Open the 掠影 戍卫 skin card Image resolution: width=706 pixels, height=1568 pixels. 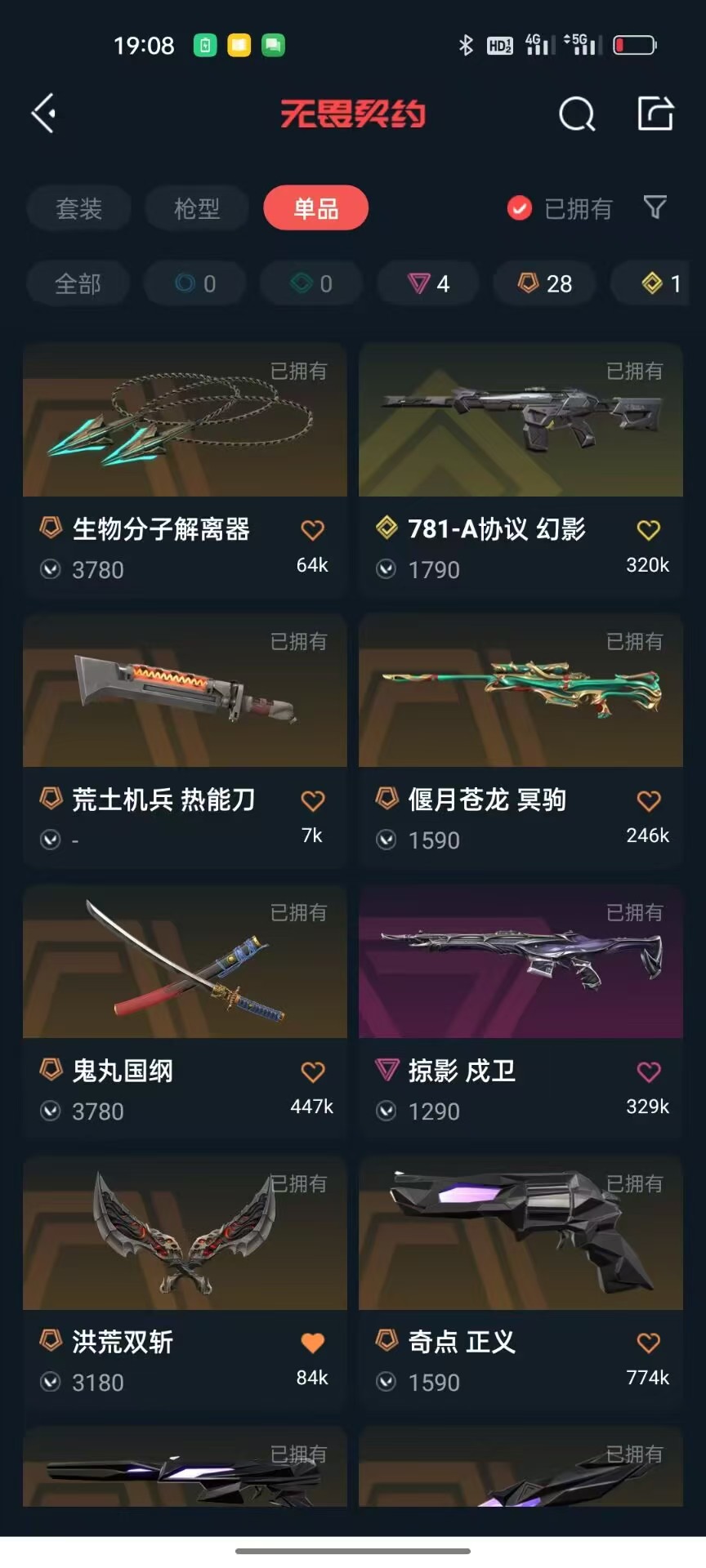521,1012
